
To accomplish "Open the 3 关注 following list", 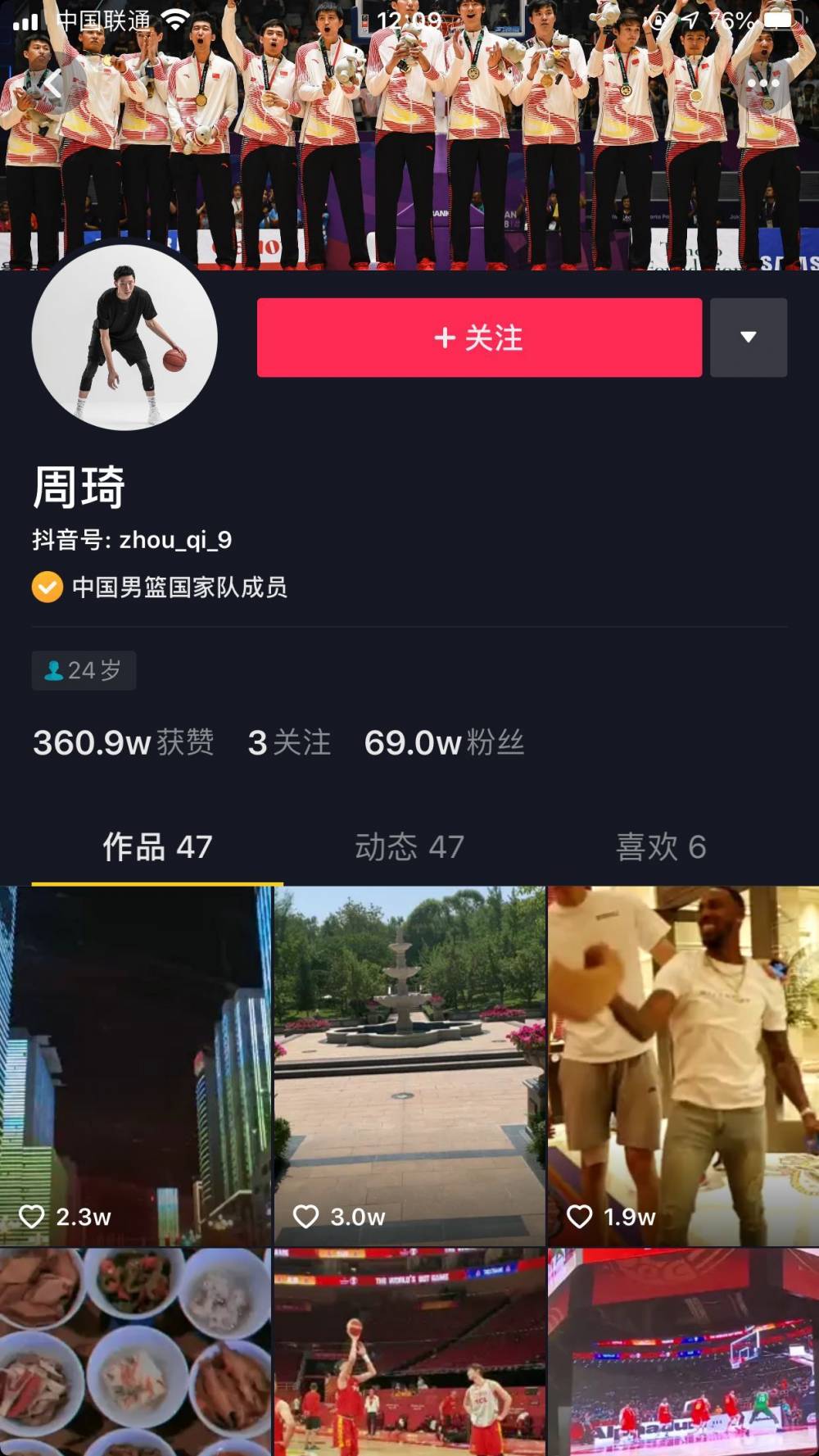I will click(x=289, y=742).
